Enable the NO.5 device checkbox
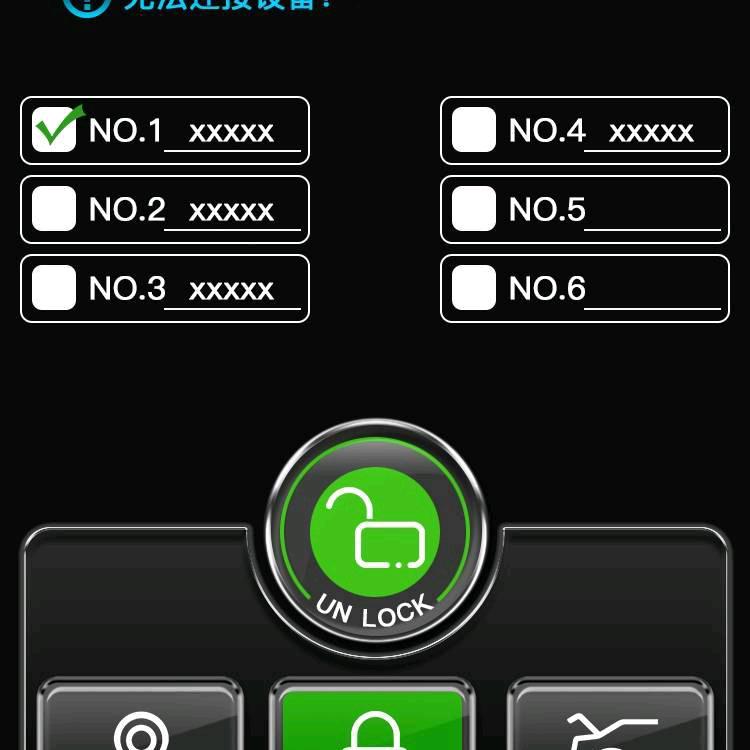 (x=474, y=209)
